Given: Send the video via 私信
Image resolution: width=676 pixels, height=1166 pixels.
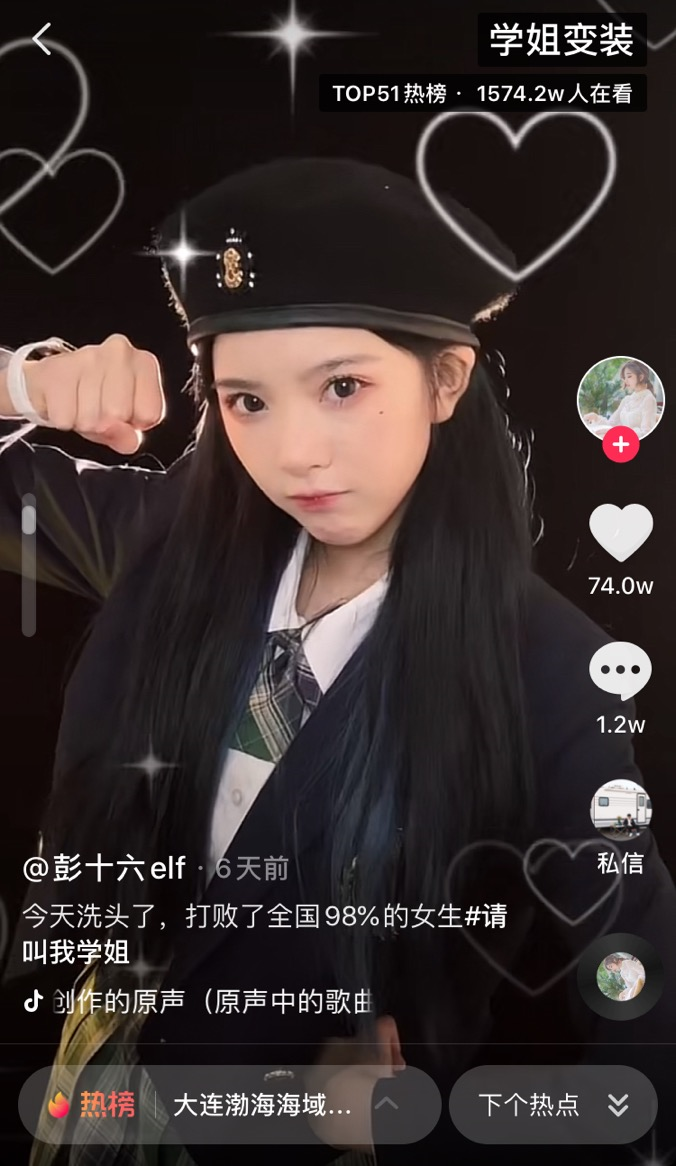Looking at the screenshot, I should 620,810.
